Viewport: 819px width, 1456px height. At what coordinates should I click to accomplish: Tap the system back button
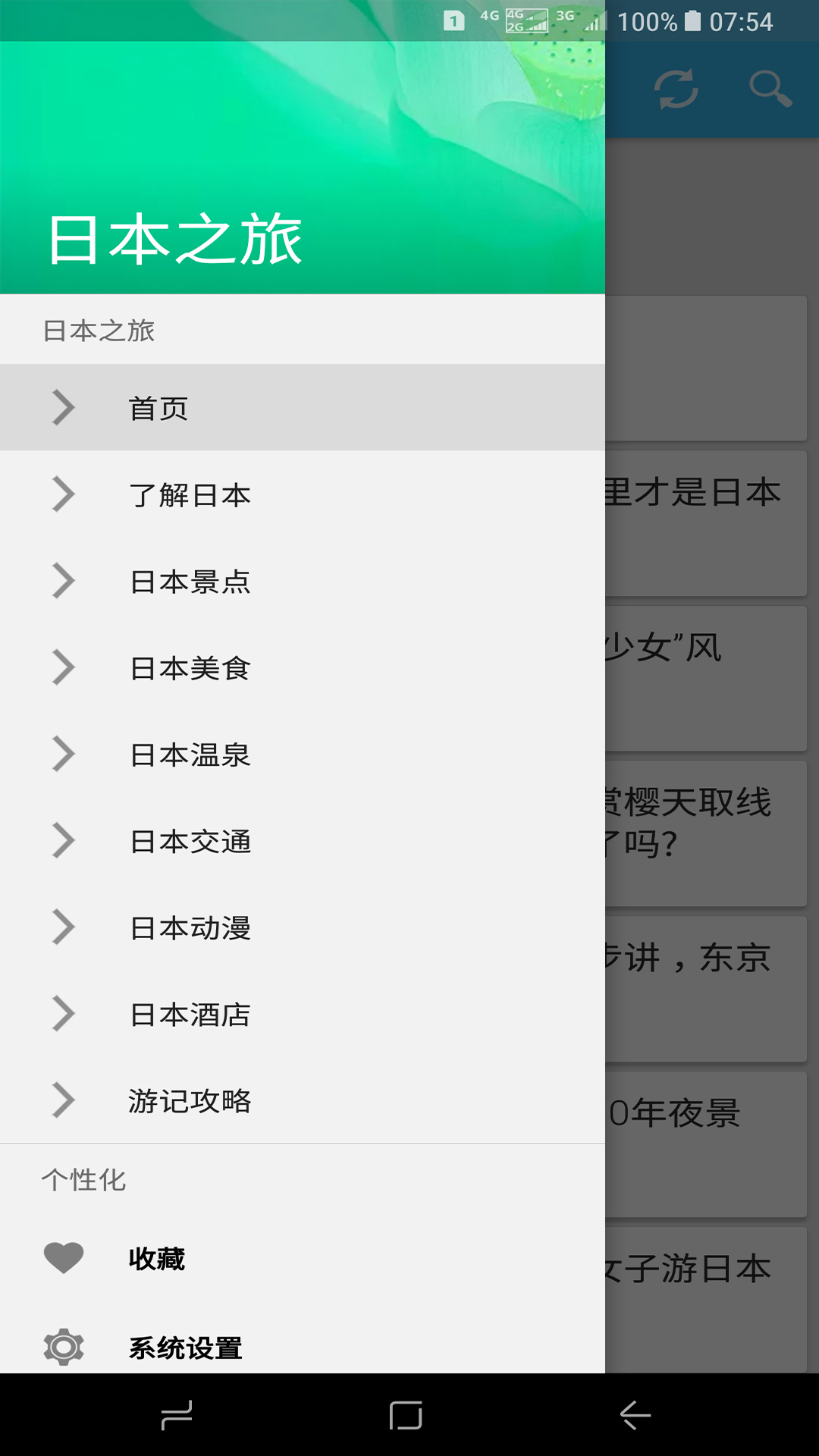(x=635, y=1415)
